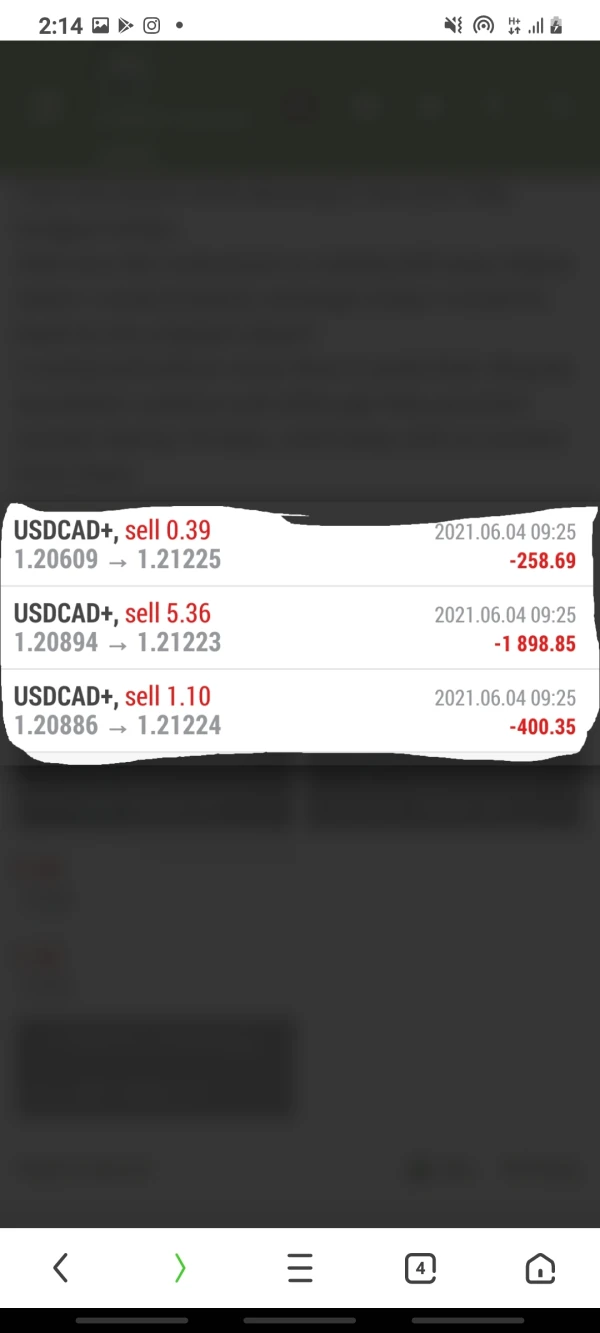The width and height of the screenshot is (600, 1333).
Task: Open the browser menu
Action: point(300,1268)
